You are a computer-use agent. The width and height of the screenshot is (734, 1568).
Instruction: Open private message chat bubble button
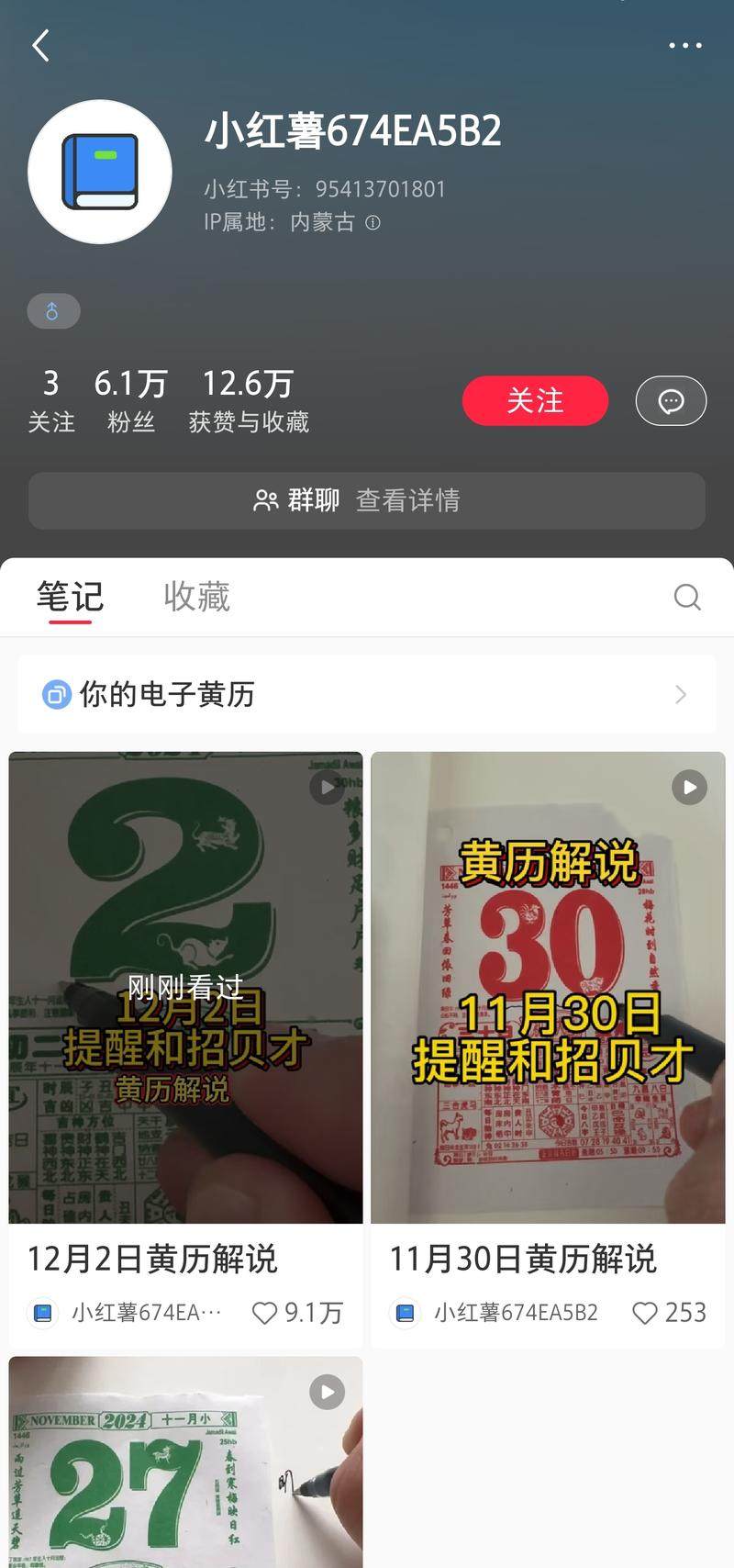(671, 400)
